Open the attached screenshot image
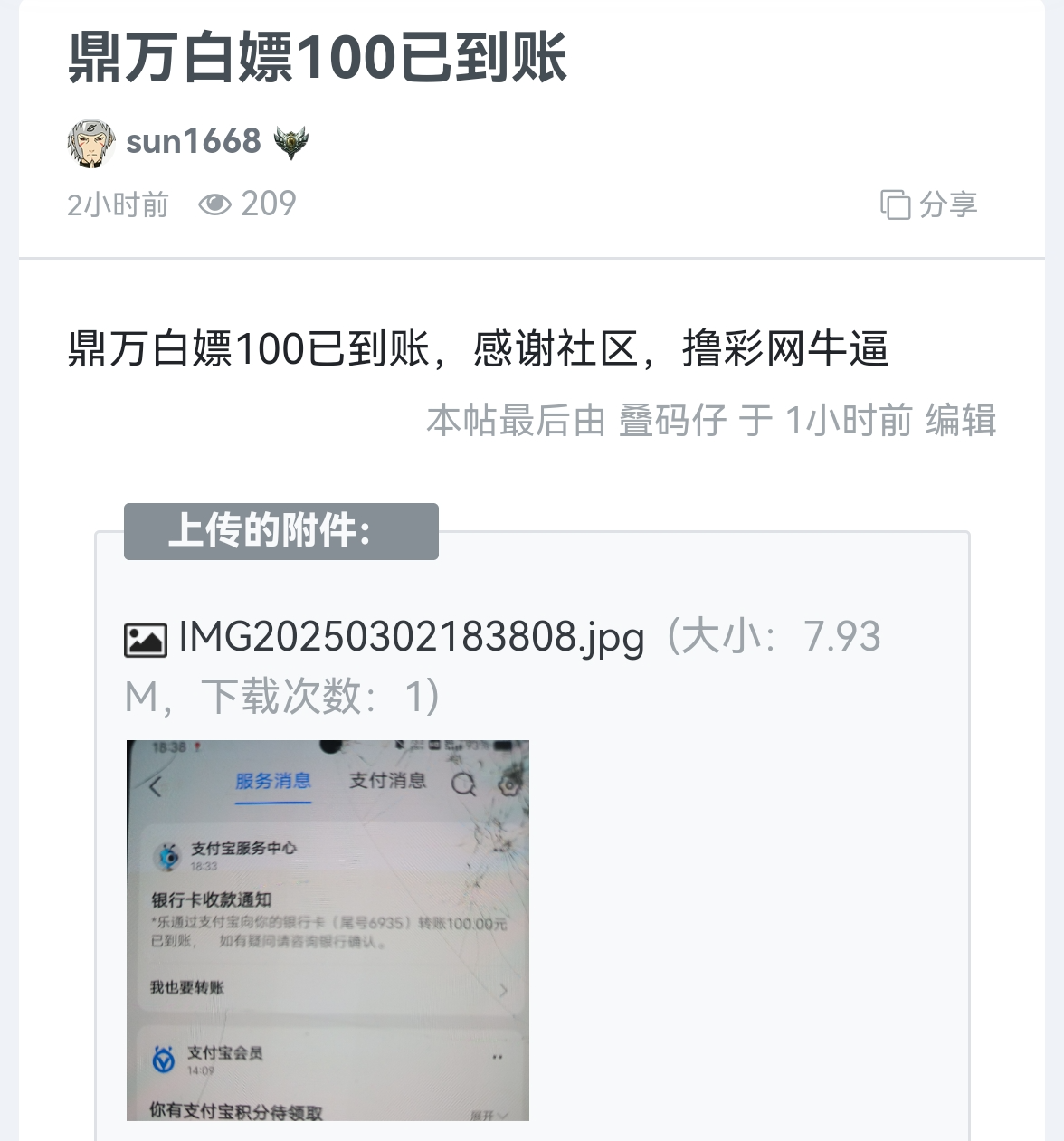Image resolution: width=1064 pixels, height=1141 pixels. coord(328,930)
